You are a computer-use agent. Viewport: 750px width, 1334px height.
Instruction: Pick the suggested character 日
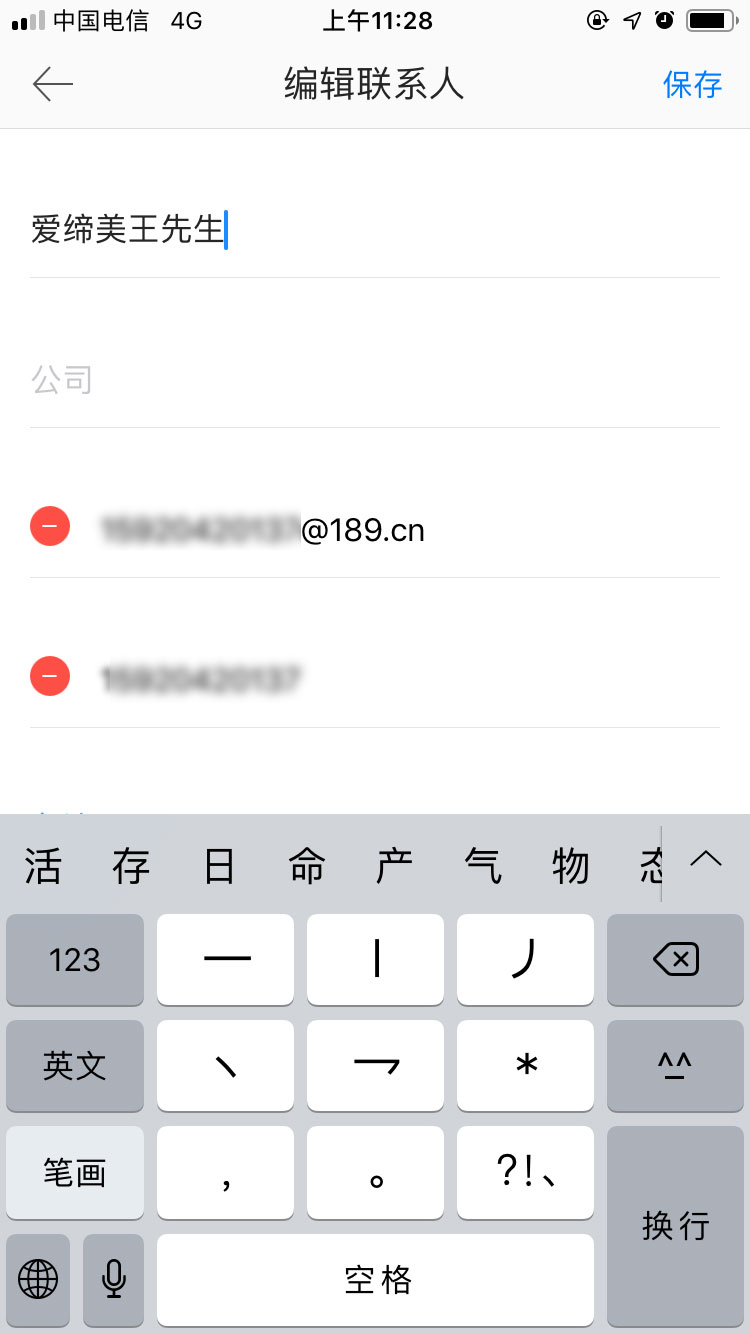click(x=219, y=866)
